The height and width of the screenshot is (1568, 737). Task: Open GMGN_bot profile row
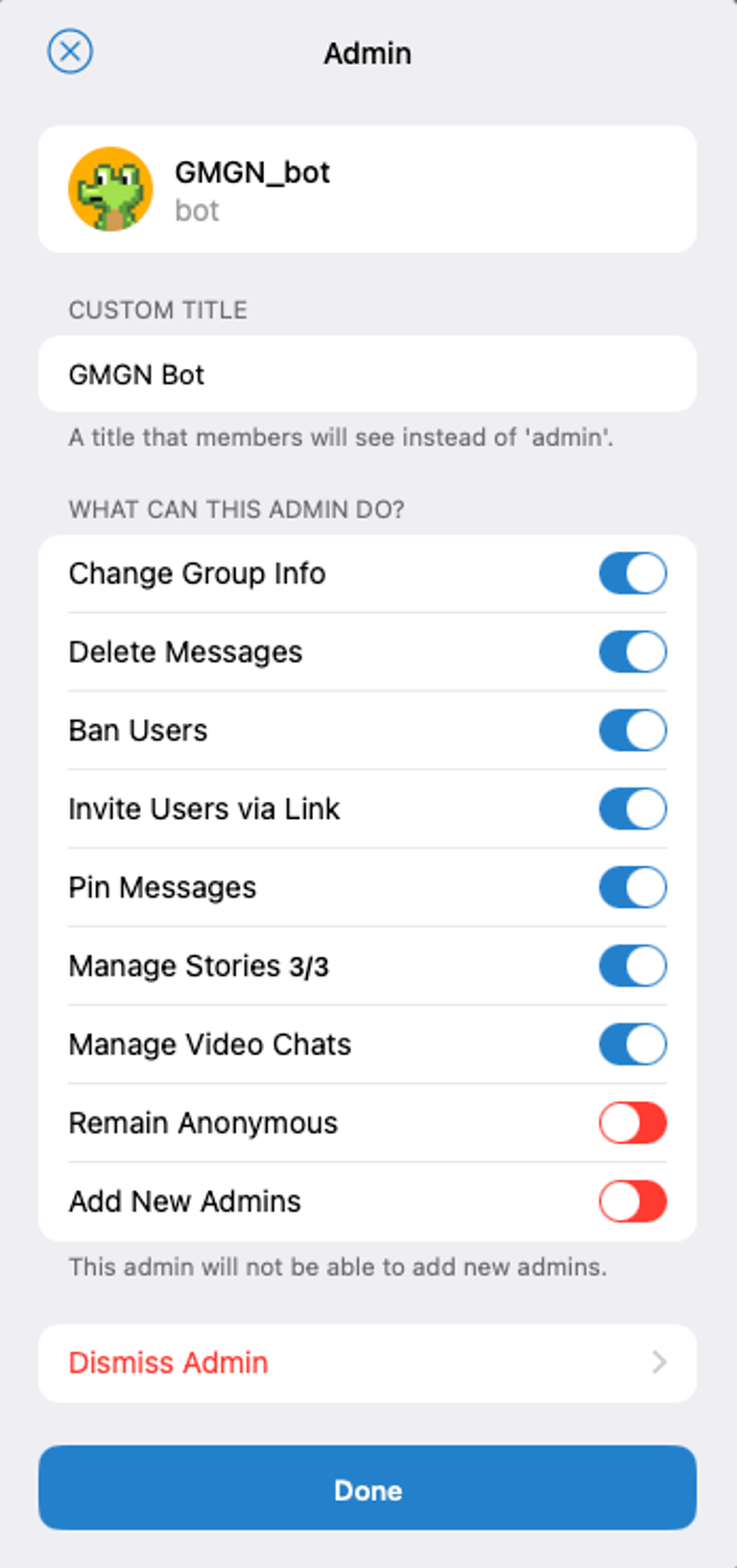367,190
